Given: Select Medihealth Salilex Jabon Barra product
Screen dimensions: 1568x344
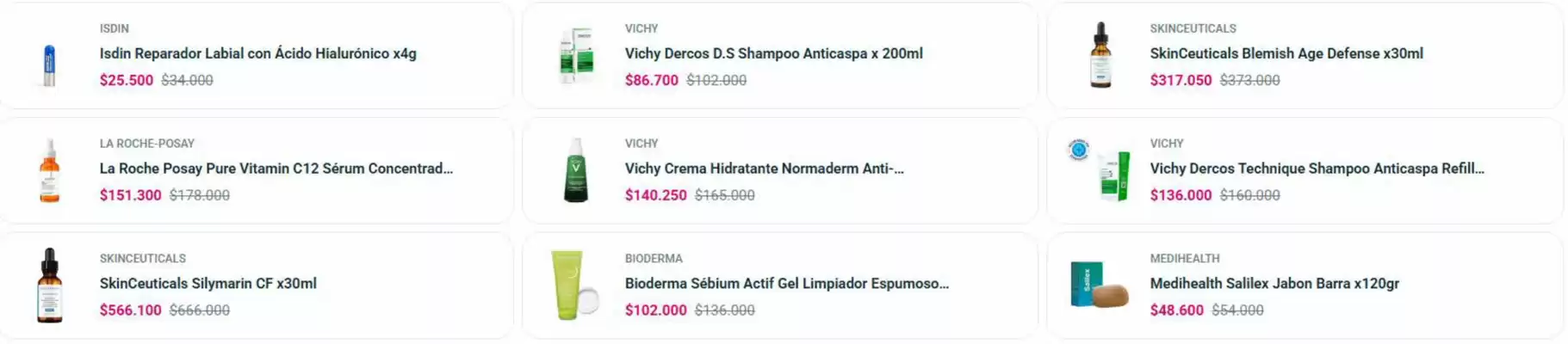Looking at the screenshot, I should (x=1274, y=283).
